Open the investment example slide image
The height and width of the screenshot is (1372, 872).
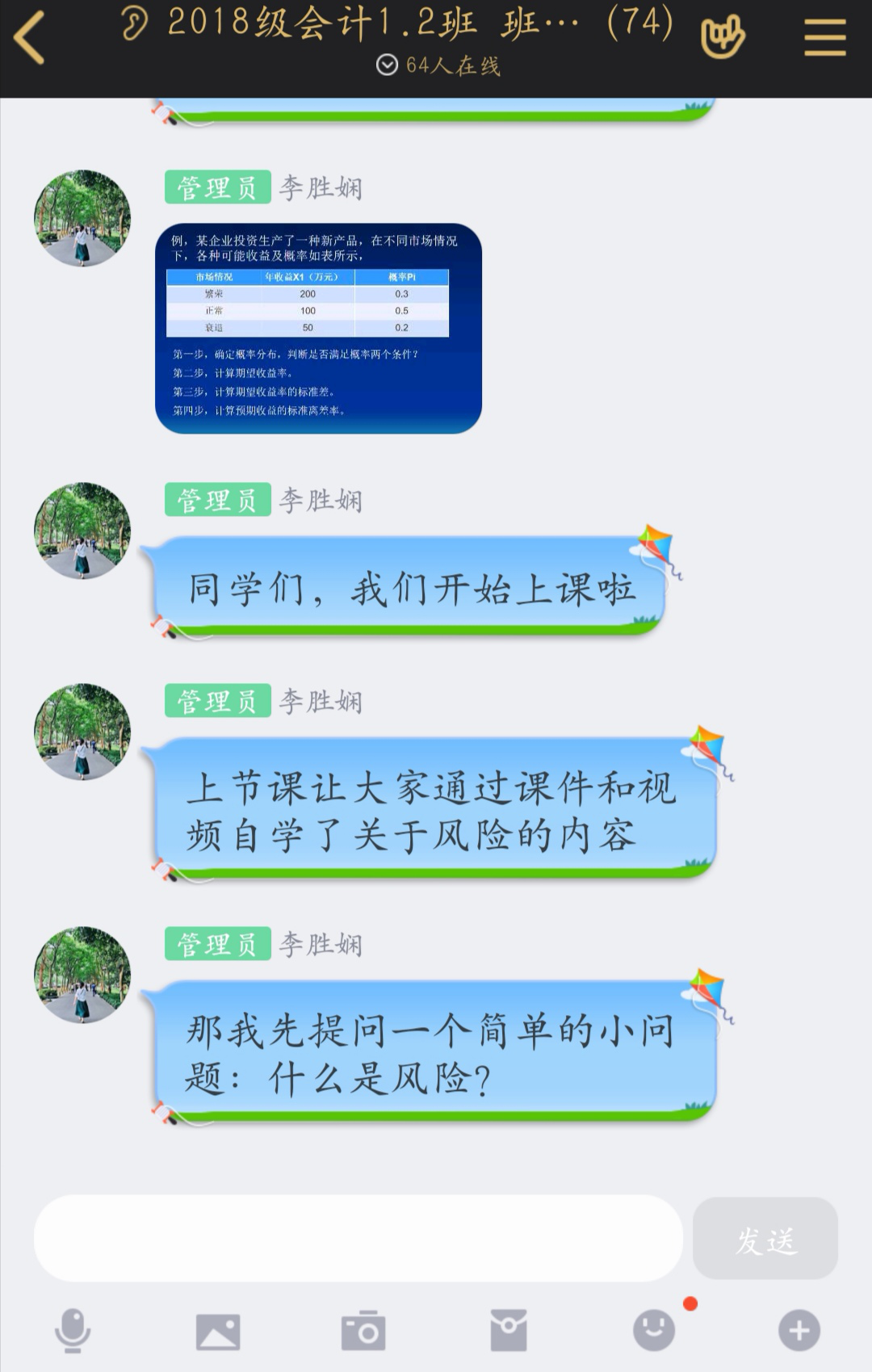[318, 328]
